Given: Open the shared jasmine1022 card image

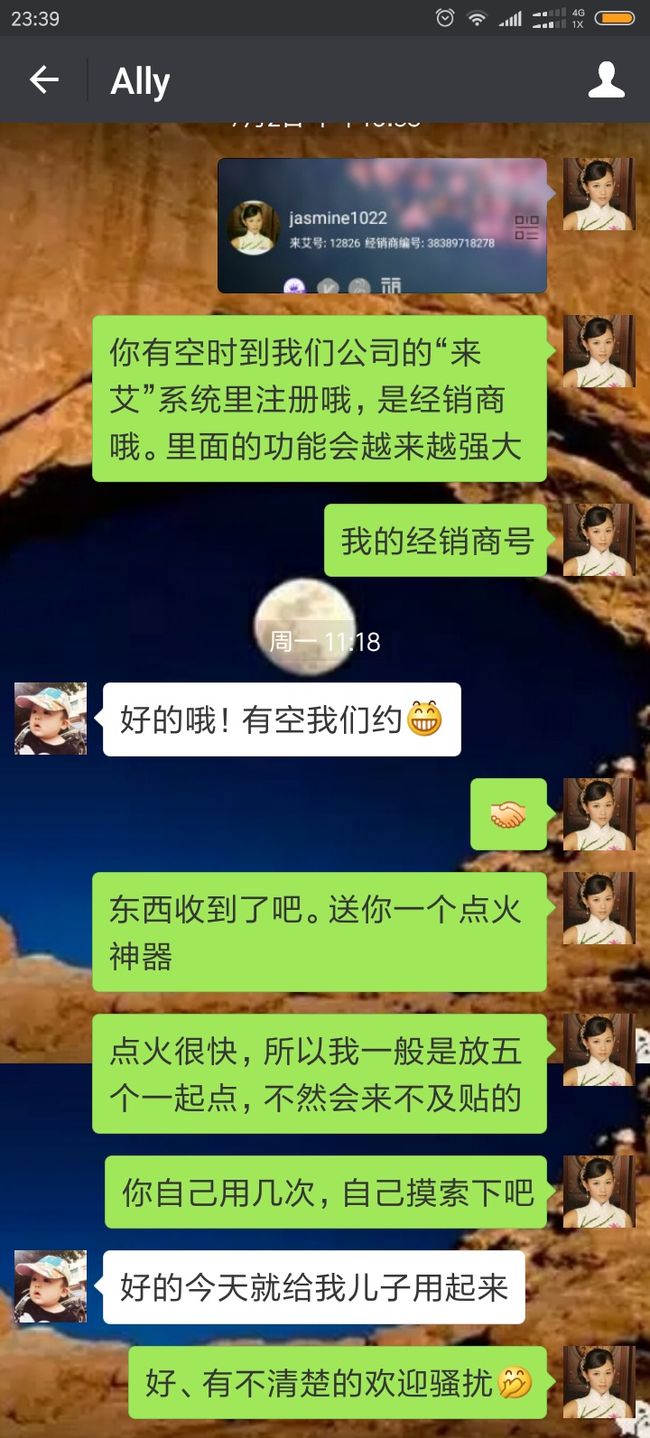Looking at the screenshot, I should tap(382, 226).
